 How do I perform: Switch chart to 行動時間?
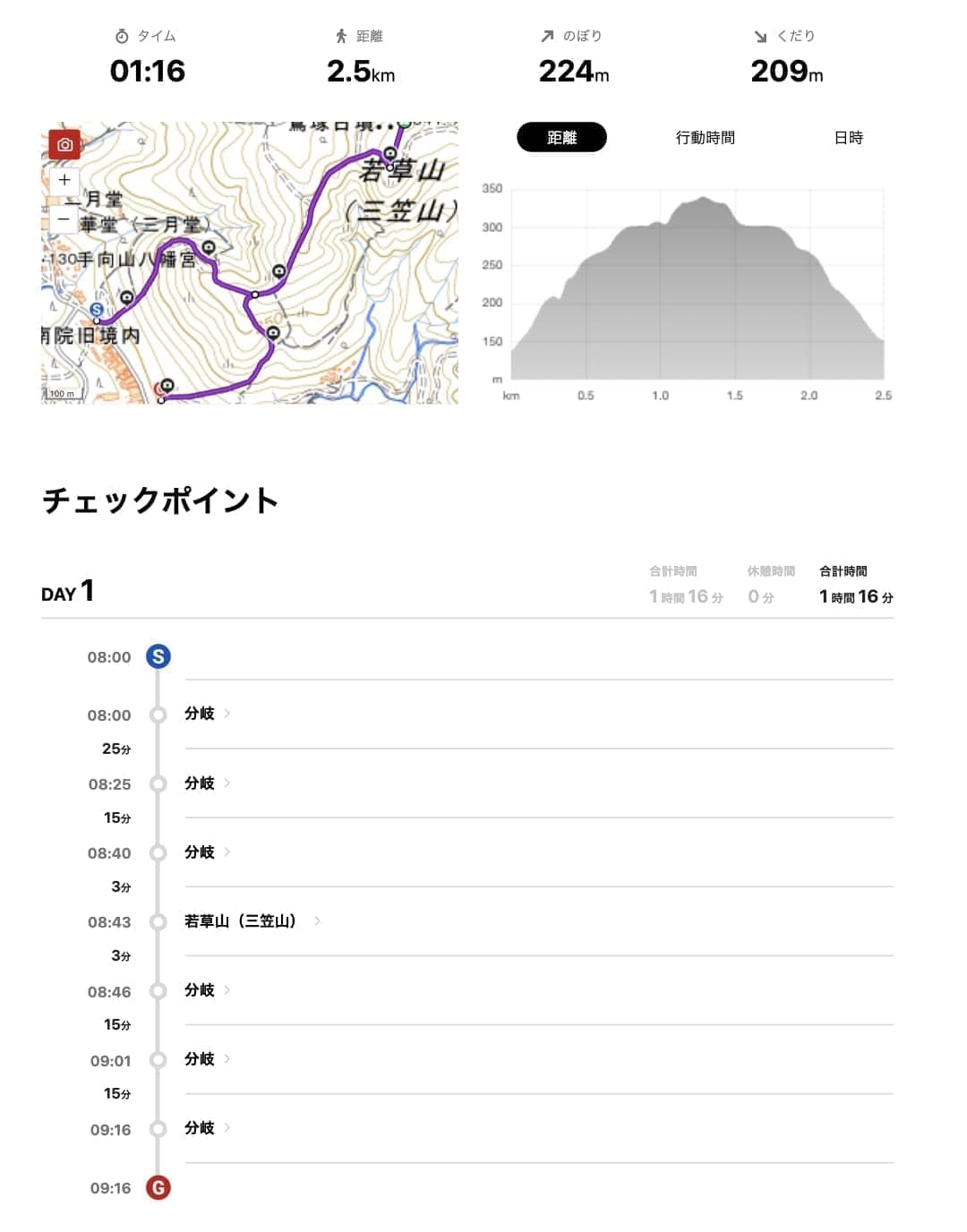[705, 138]
